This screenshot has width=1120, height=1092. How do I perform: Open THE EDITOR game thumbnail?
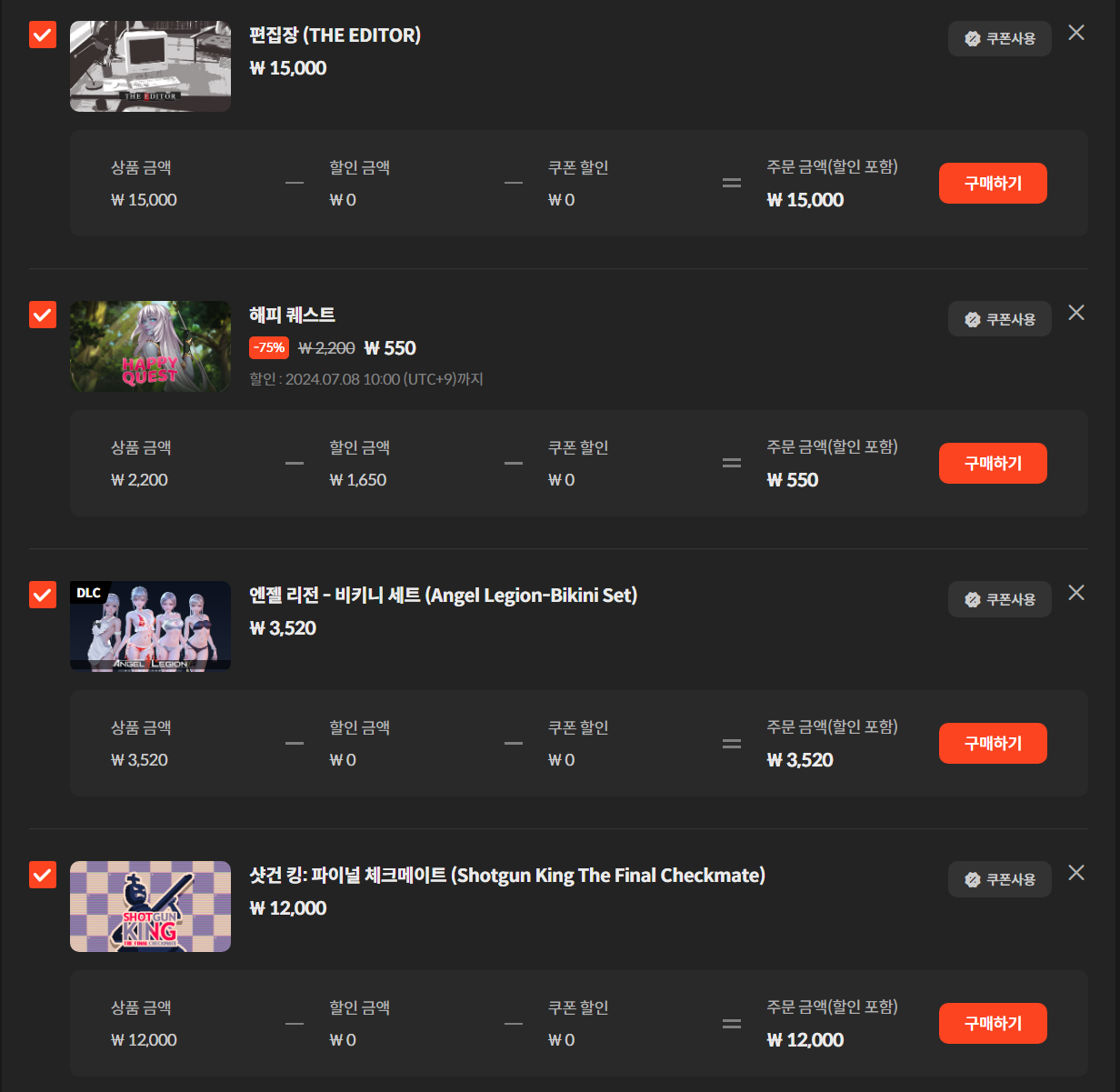pyautogui.click(x=150, y=66)
